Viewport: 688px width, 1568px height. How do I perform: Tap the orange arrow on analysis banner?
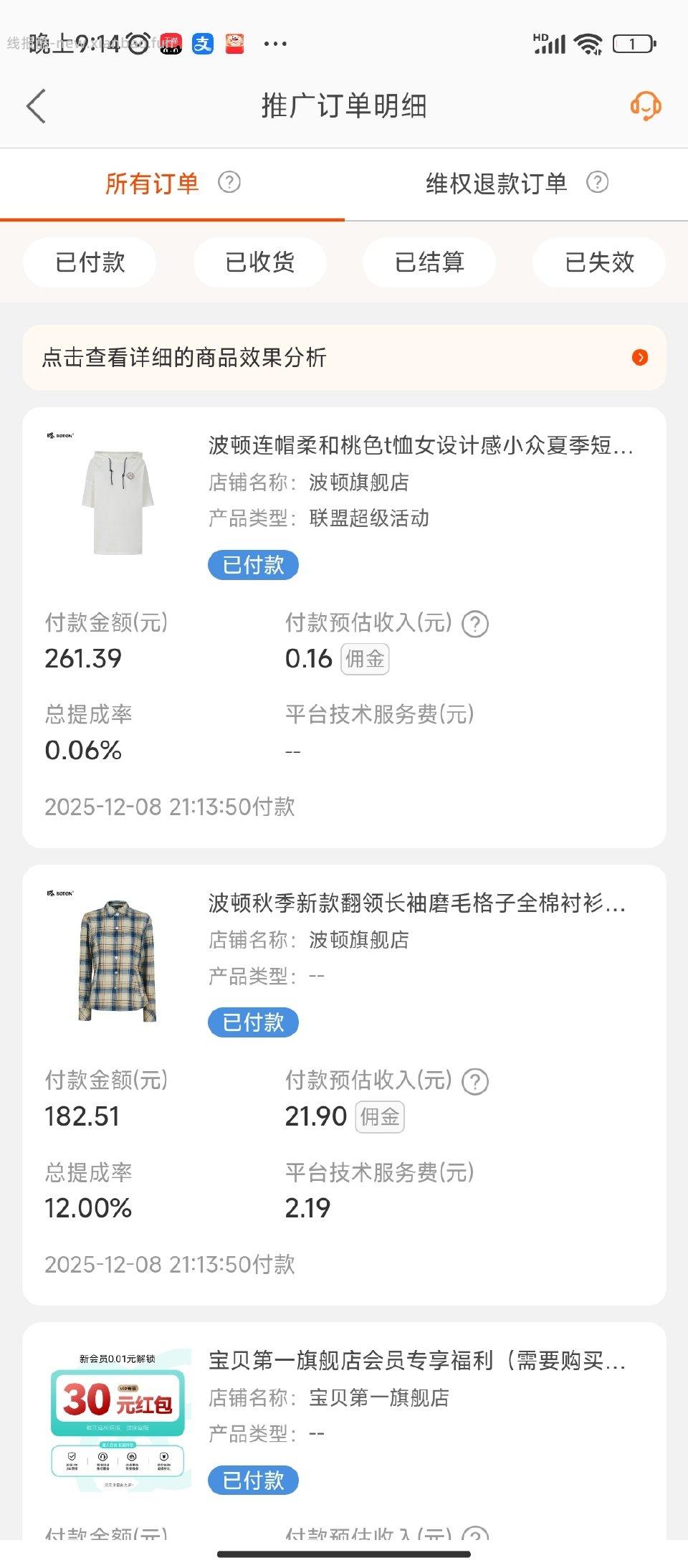640,357
